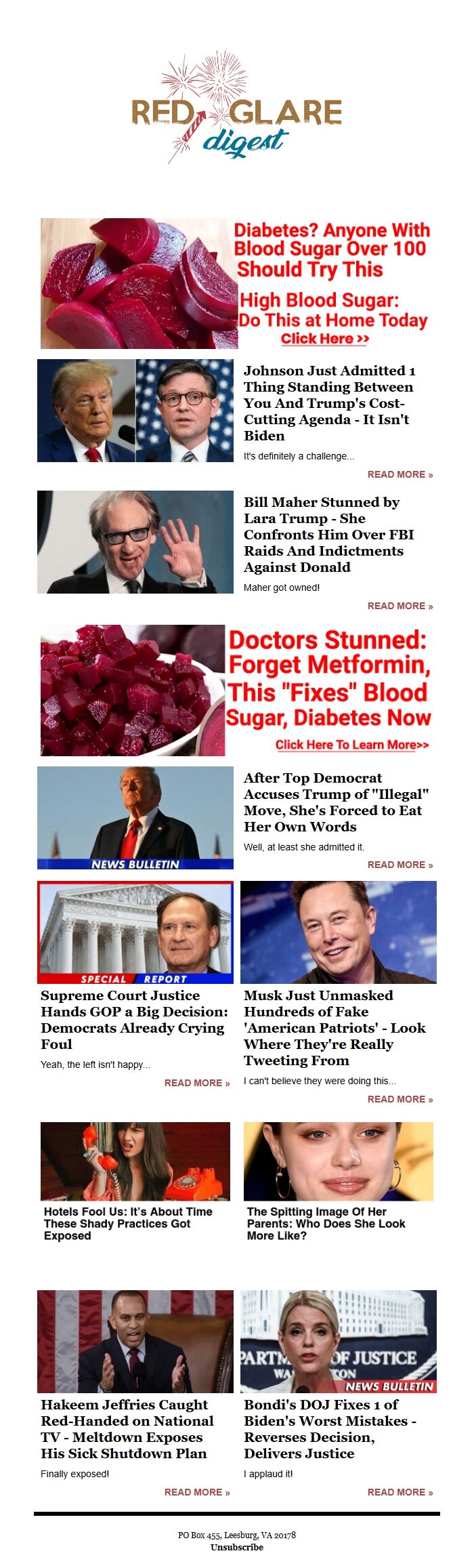
Task: Open the Musk fake 'American Patriots' article
Action: (x=335, y=1027)
